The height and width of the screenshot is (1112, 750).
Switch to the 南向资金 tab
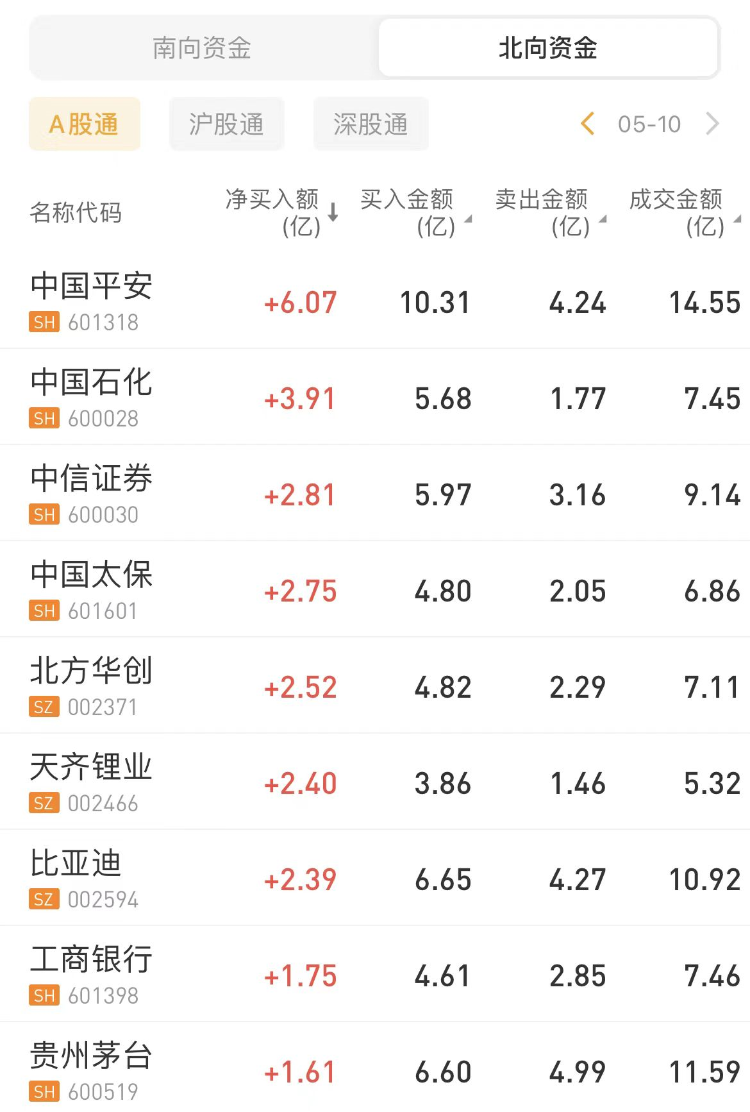point(202,48)
